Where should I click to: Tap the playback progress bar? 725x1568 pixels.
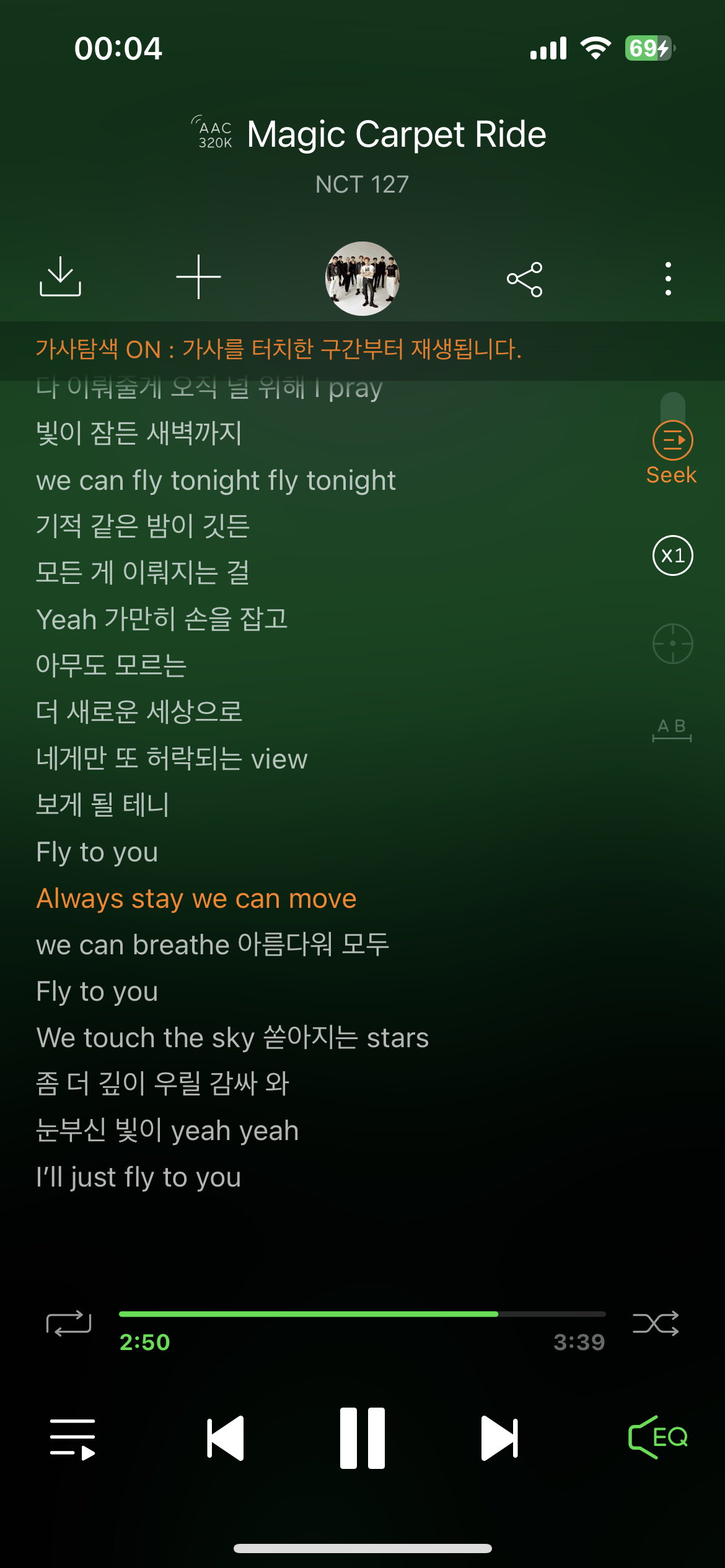[x=362, y=1313]
